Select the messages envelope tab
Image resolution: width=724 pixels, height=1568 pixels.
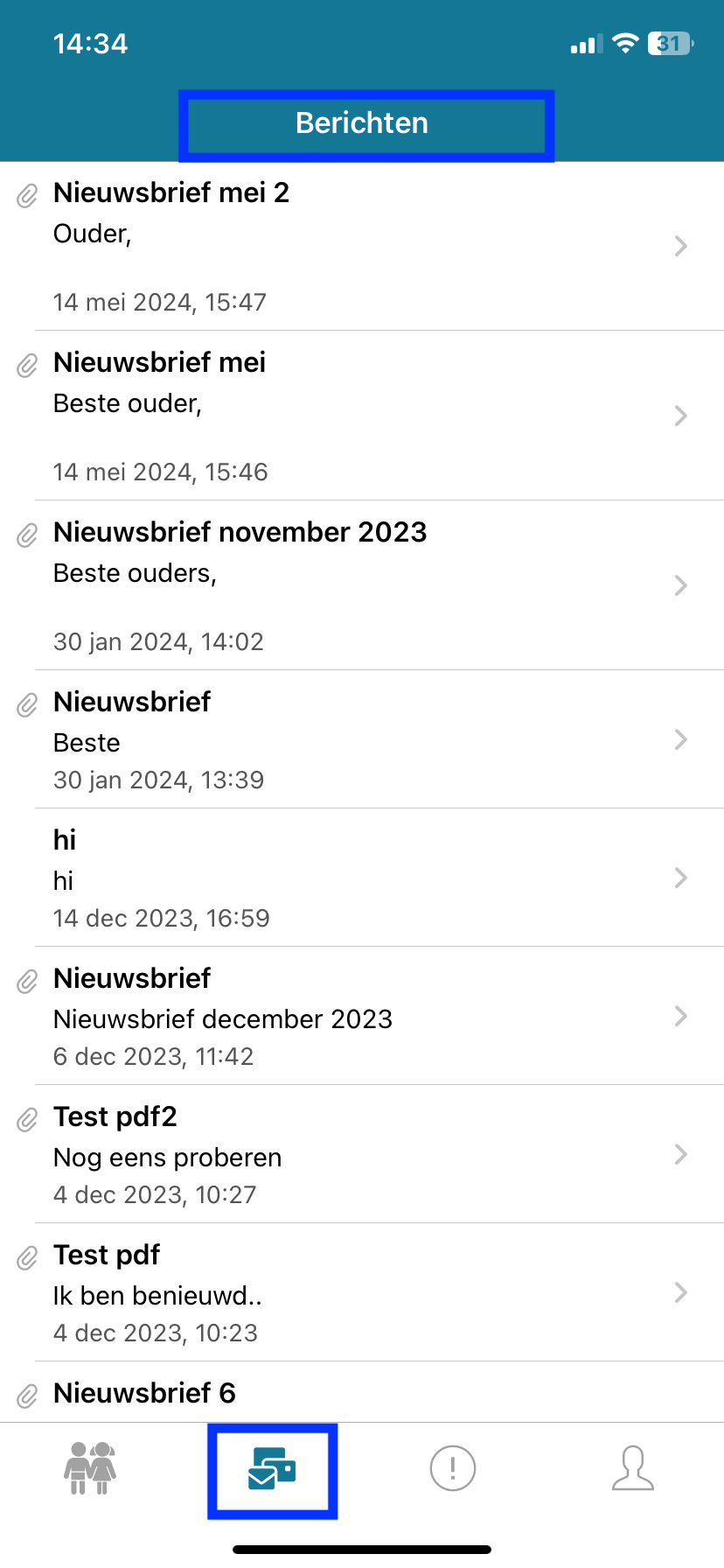coord(272,1468)
